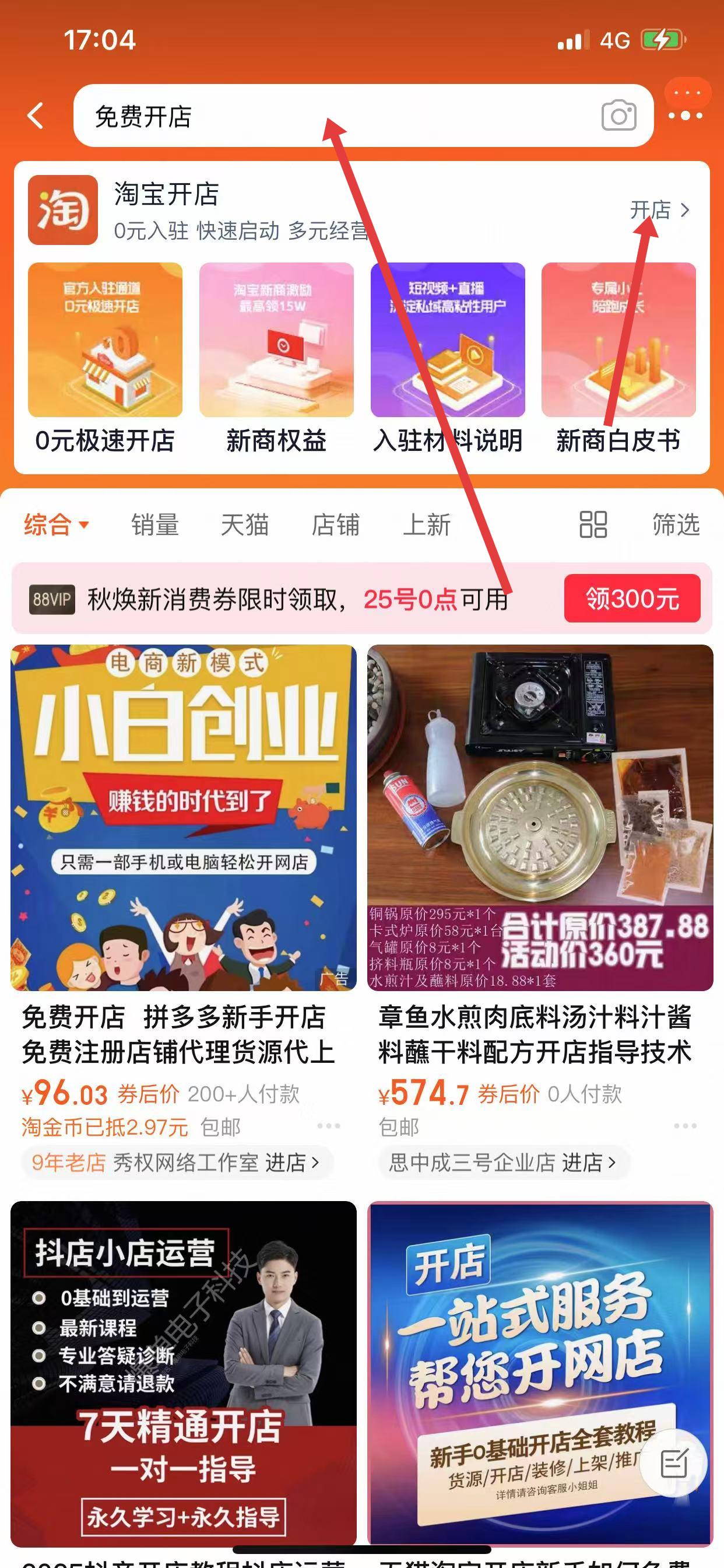Open the 筛选 filter panel
The image size is (724, 1568).
tap(676, 524)
